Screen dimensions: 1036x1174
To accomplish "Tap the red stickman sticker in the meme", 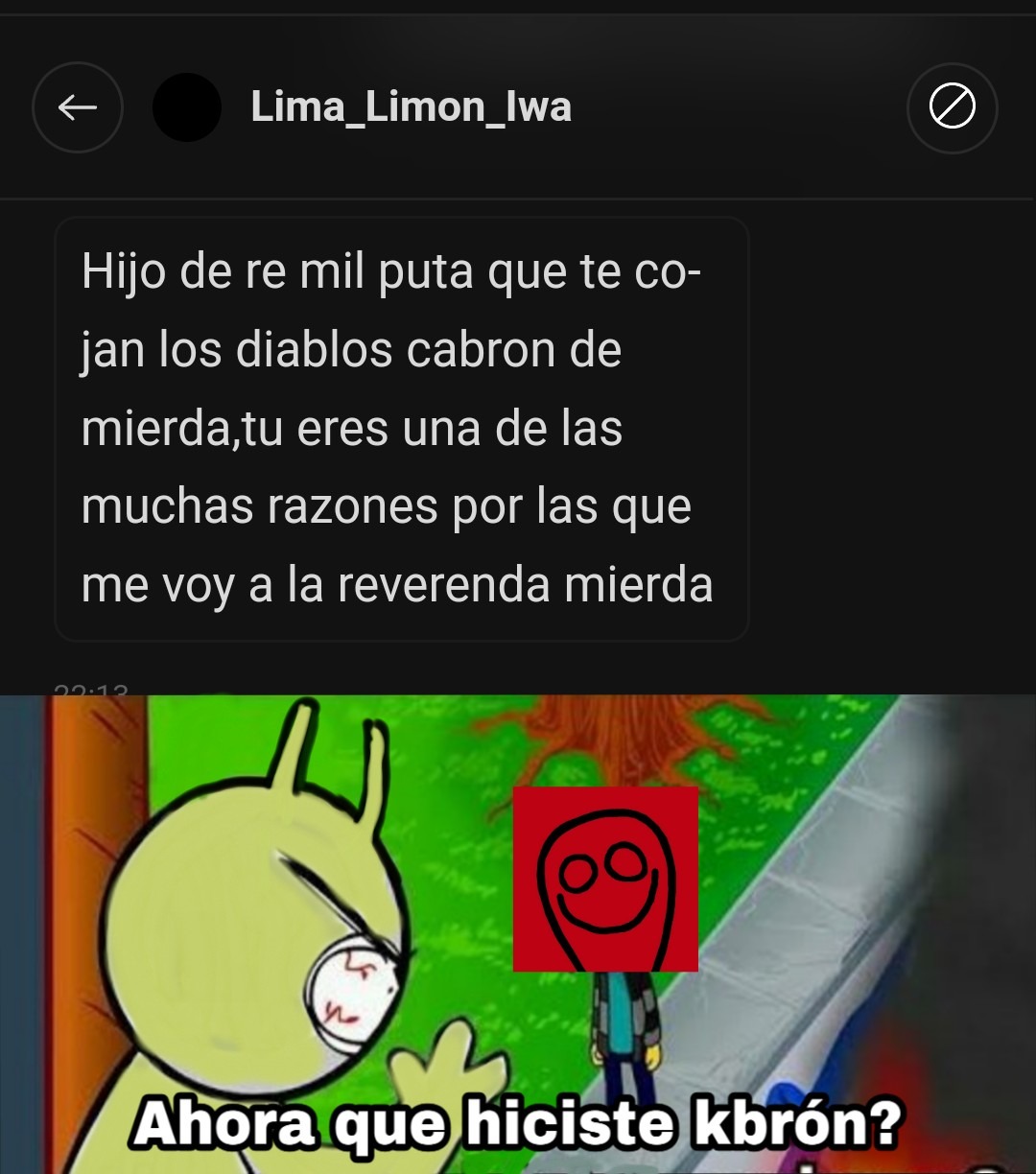I will 604,878.
